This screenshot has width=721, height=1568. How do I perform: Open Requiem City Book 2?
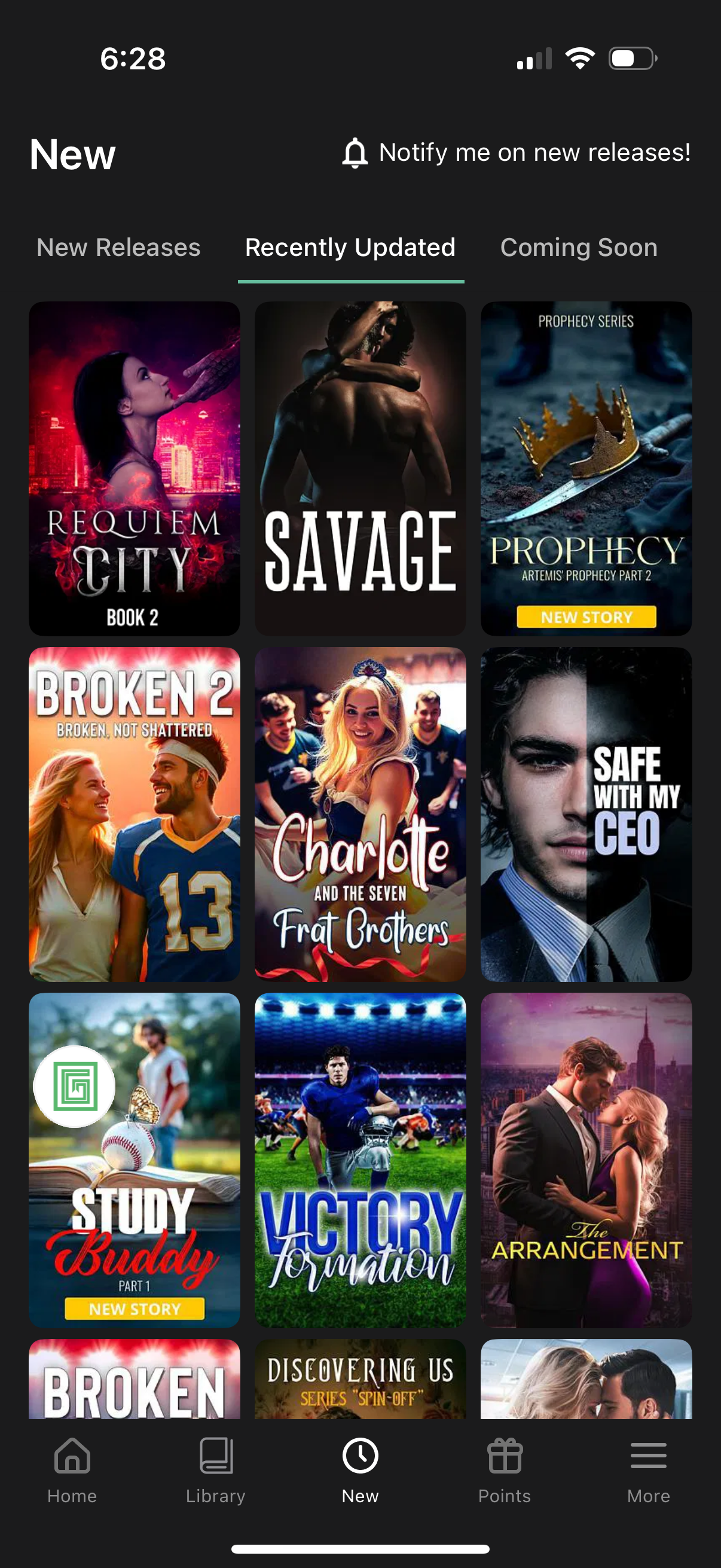(x=135, y=469)
